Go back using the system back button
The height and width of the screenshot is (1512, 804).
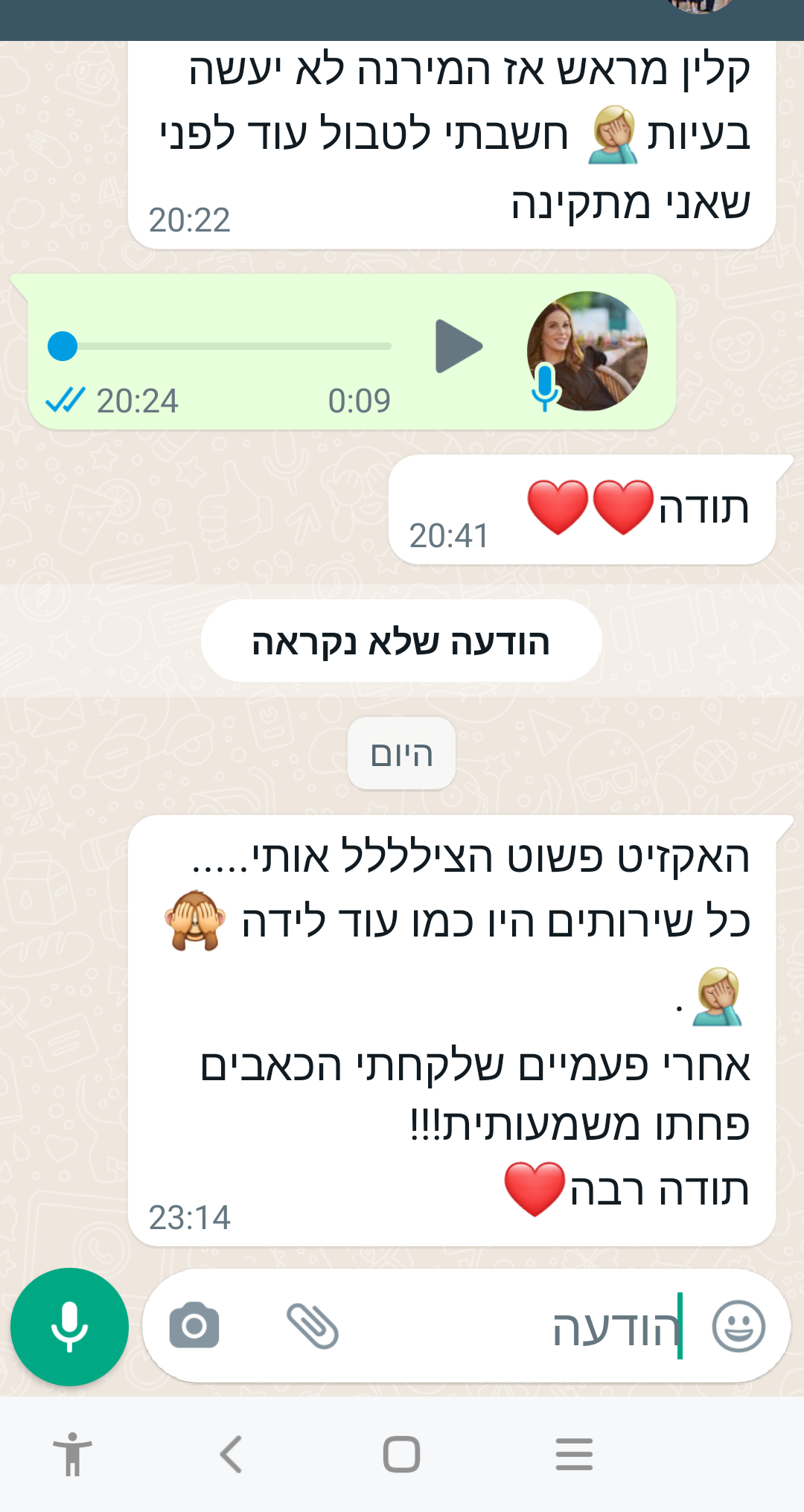click(232, 1454)
